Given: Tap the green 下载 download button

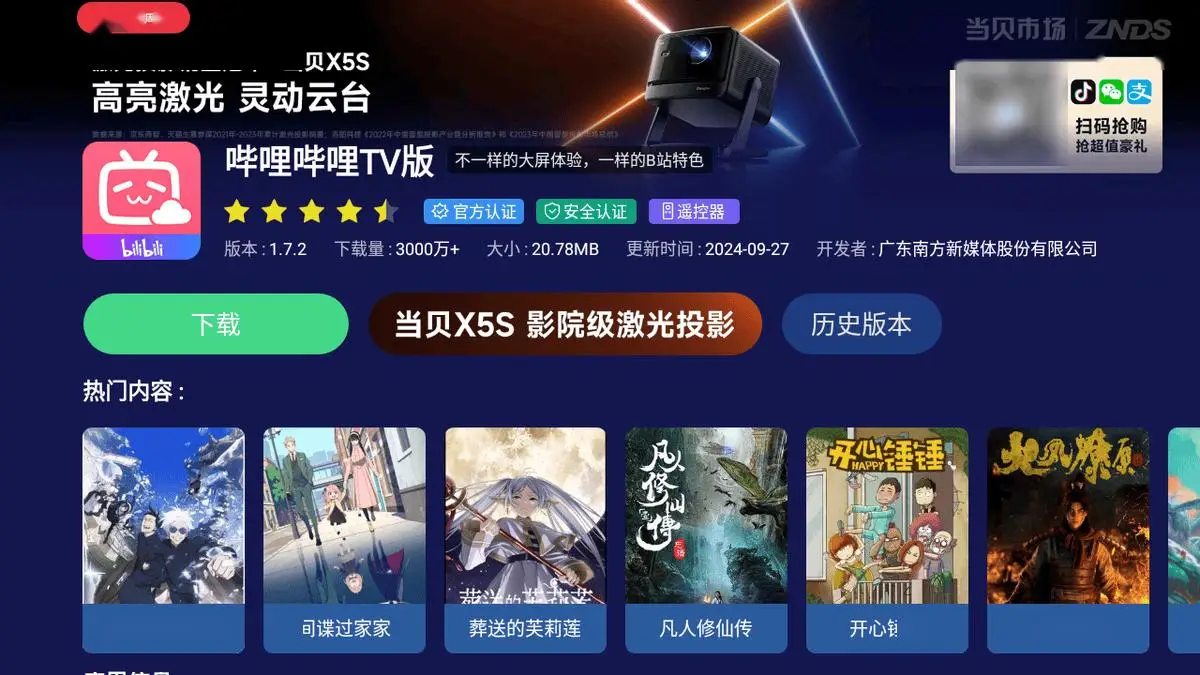Looking at the screenshot, I should click(216, 324).
